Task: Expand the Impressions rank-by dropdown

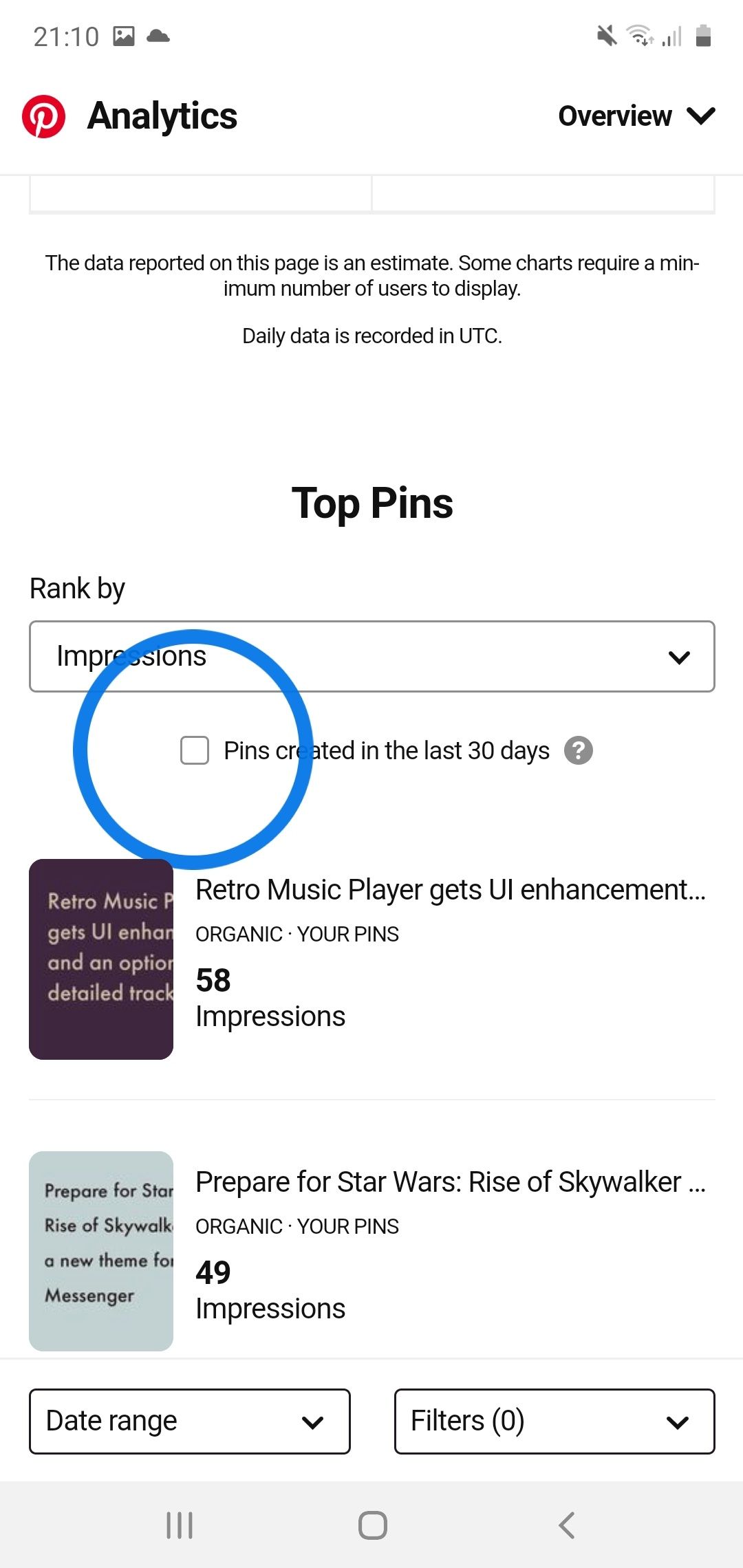Action: coord(372,657)
